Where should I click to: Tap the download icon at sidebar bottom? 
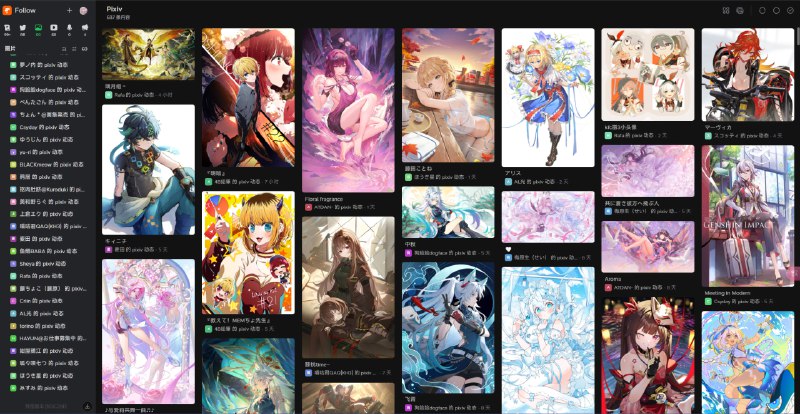coord(87,407)
